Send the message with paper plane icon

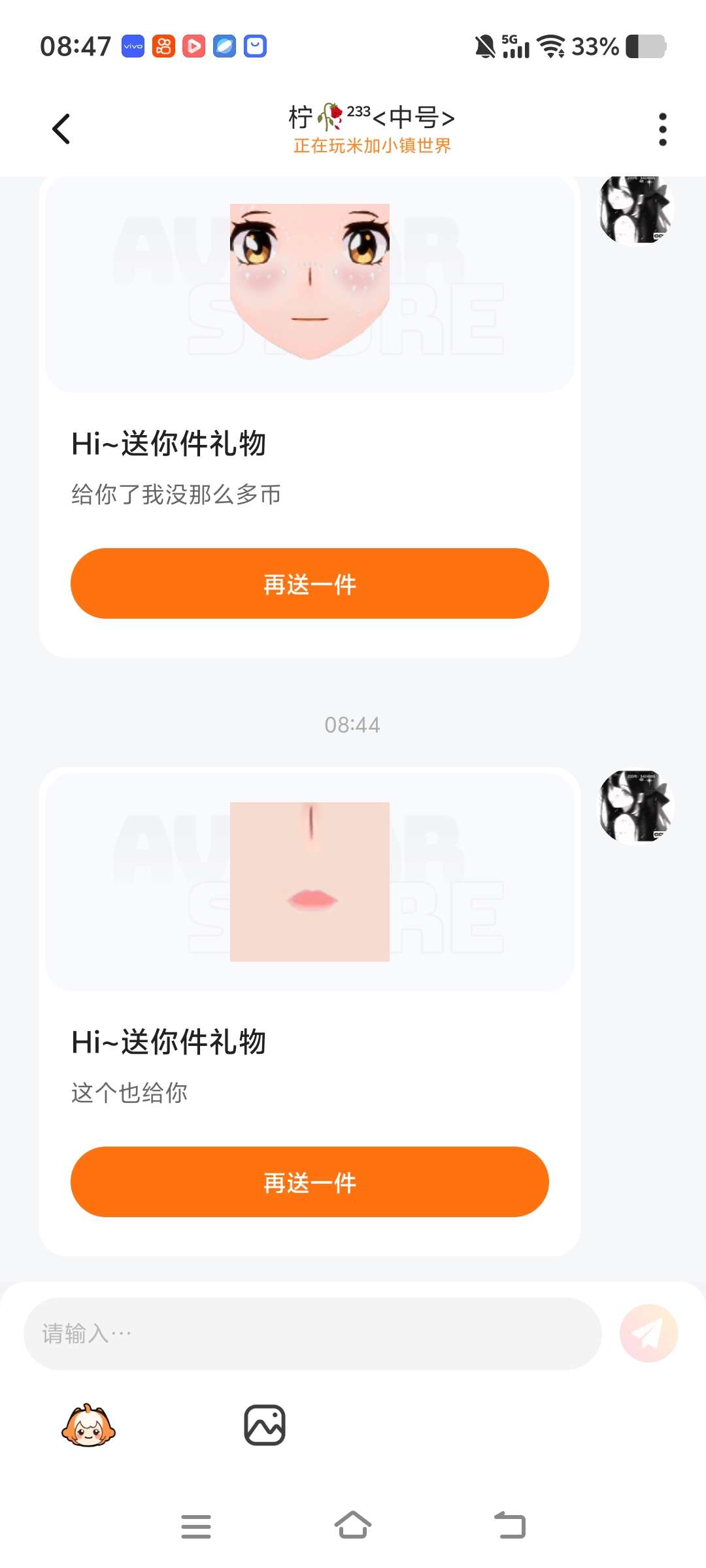pyautogui.click(x=648, y=1333)
